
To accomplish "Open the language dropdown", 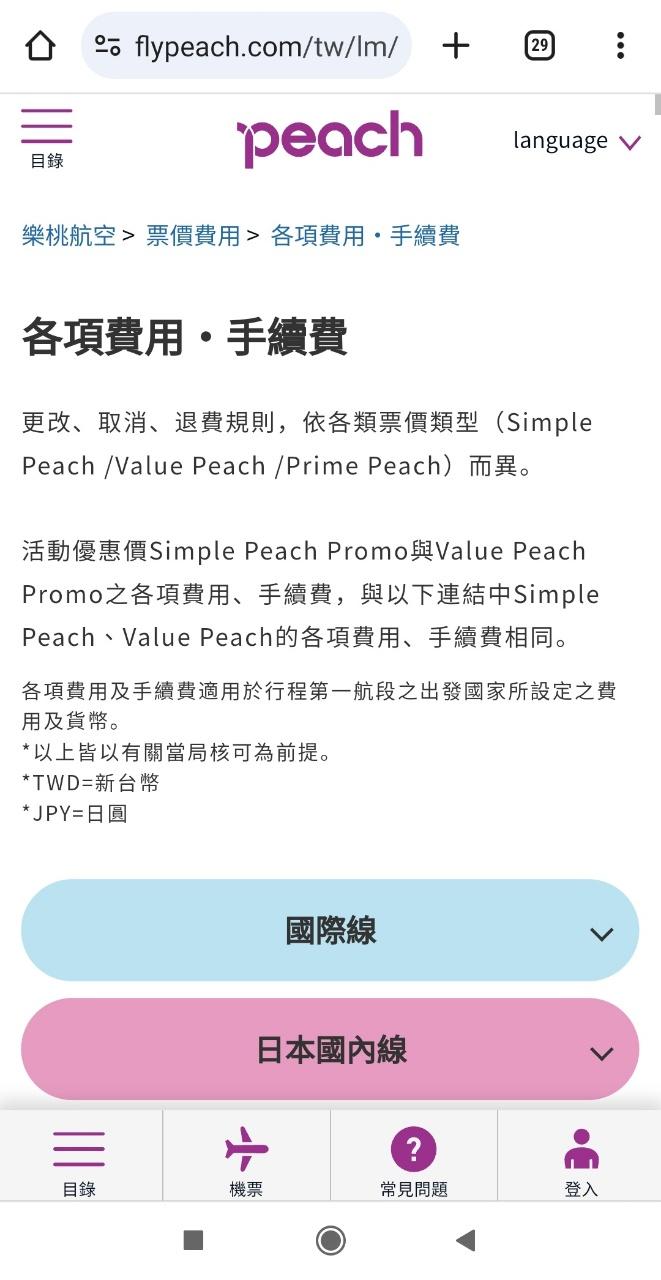I will (576, 141).
